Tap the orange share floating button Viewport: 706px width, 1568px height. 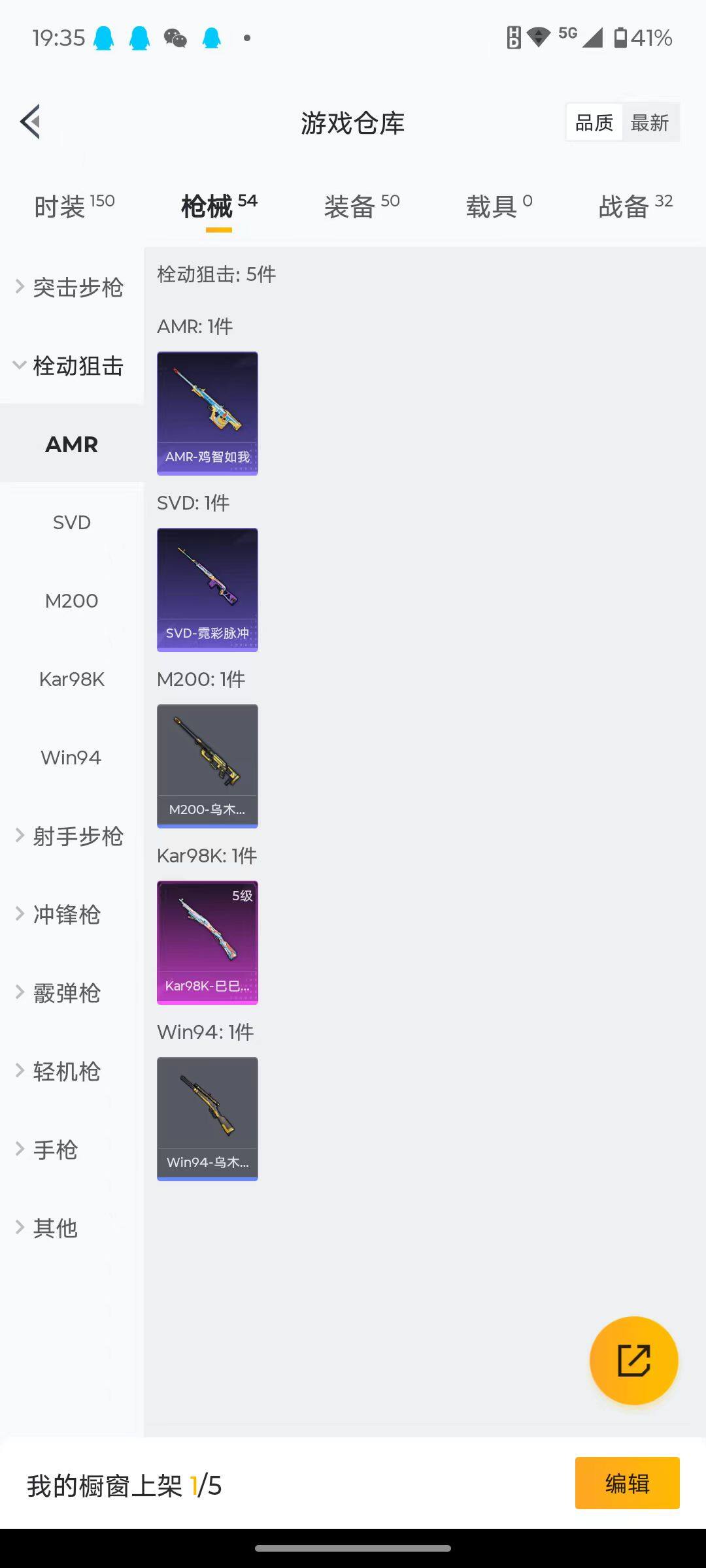[633, 1360]
